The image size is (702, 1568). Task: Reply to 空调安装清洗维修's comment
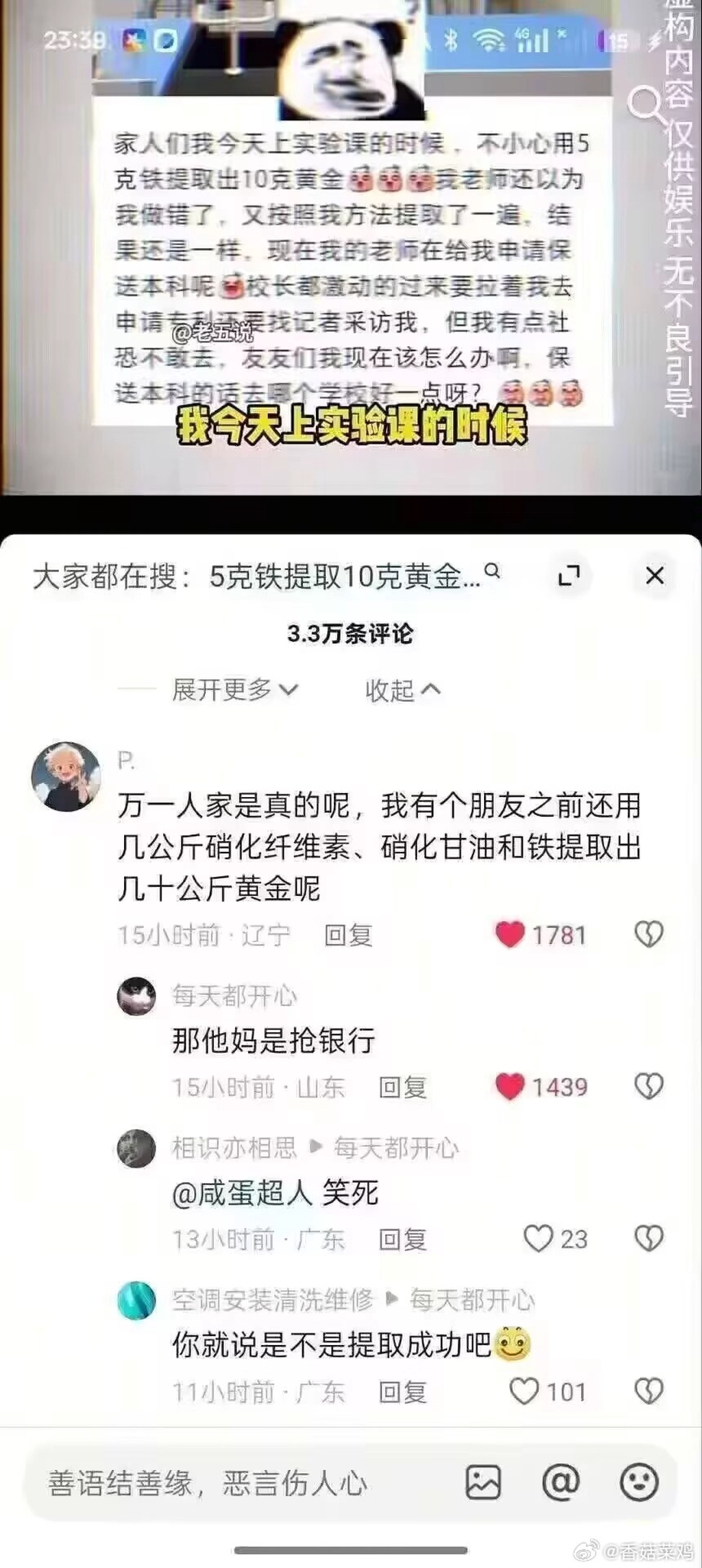(x=402, y=1392)
